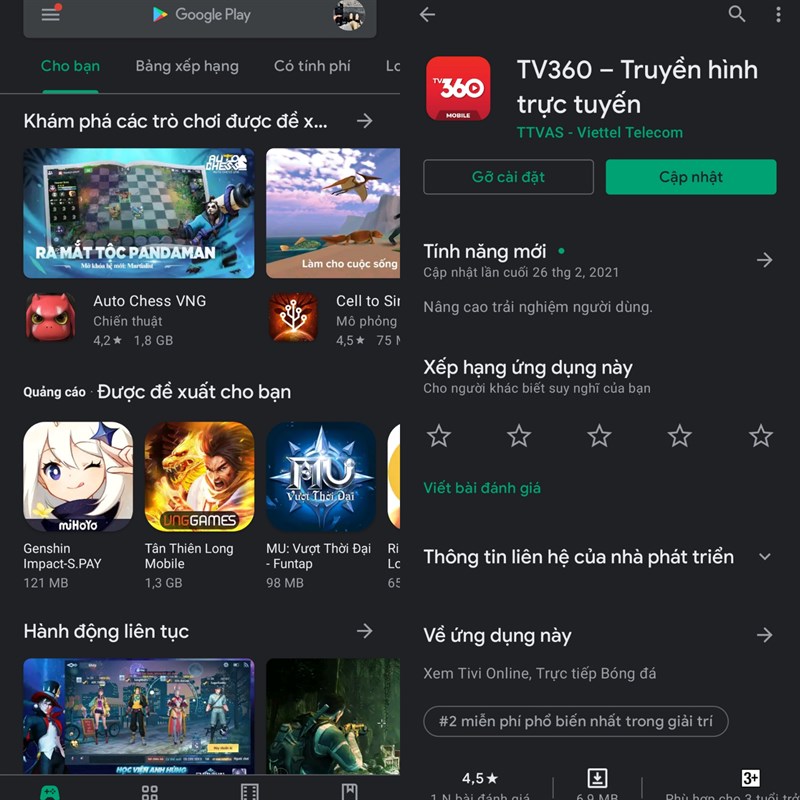Tap Viết bài đánh giá link
Viewport: 800px width, 800px height.
click(482, 488)
